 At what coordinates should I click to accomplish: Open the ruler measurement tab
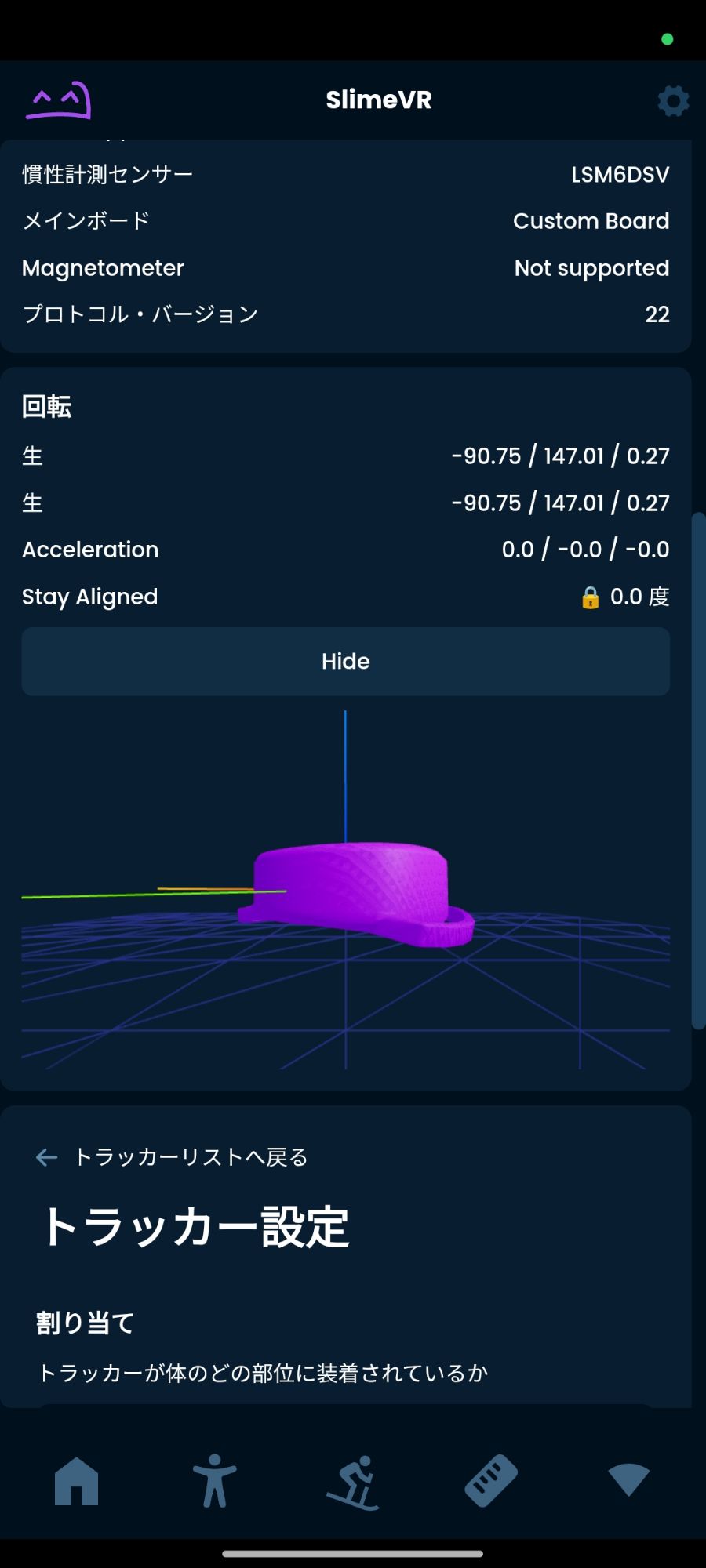point(490,1481)
